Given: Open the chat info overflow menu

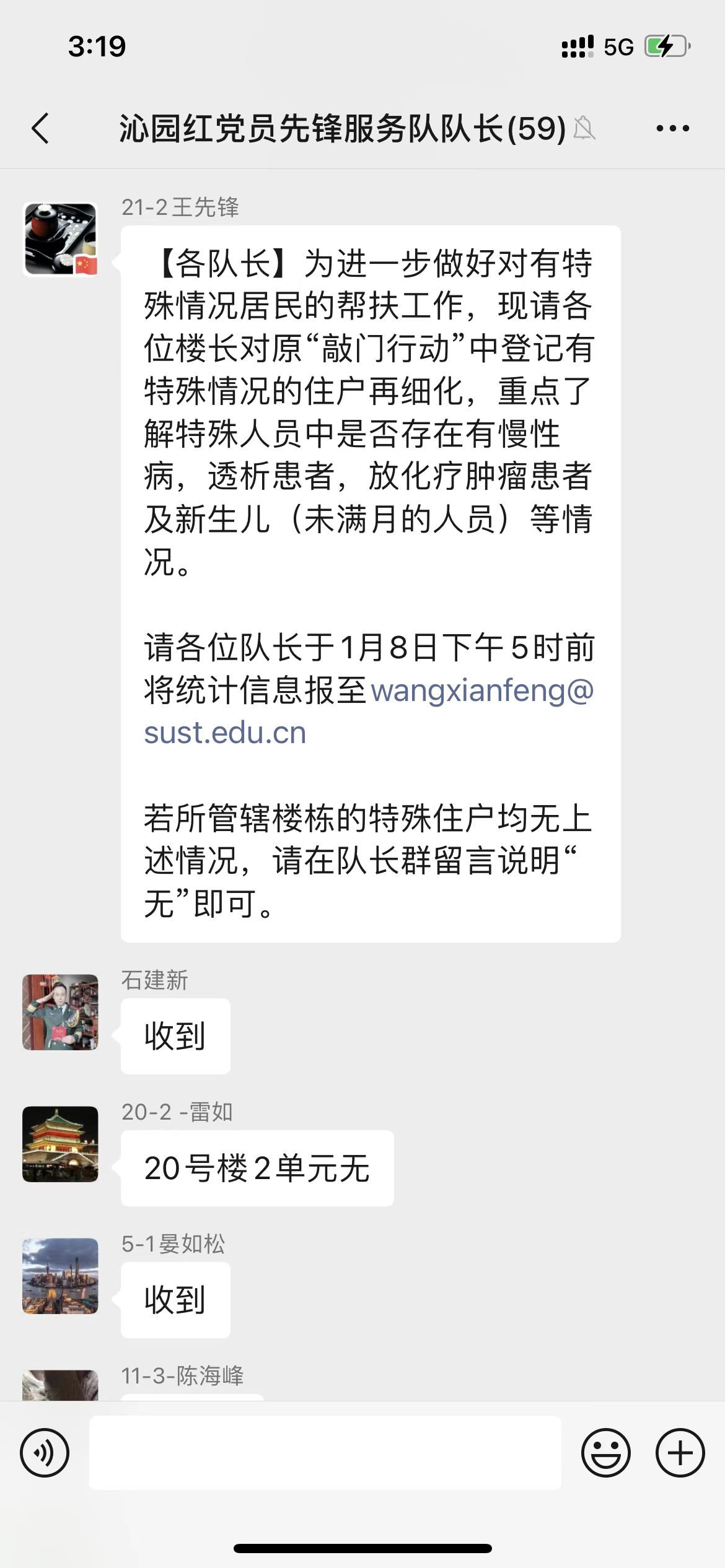Looking at the screenshot, I should (672, 129).
